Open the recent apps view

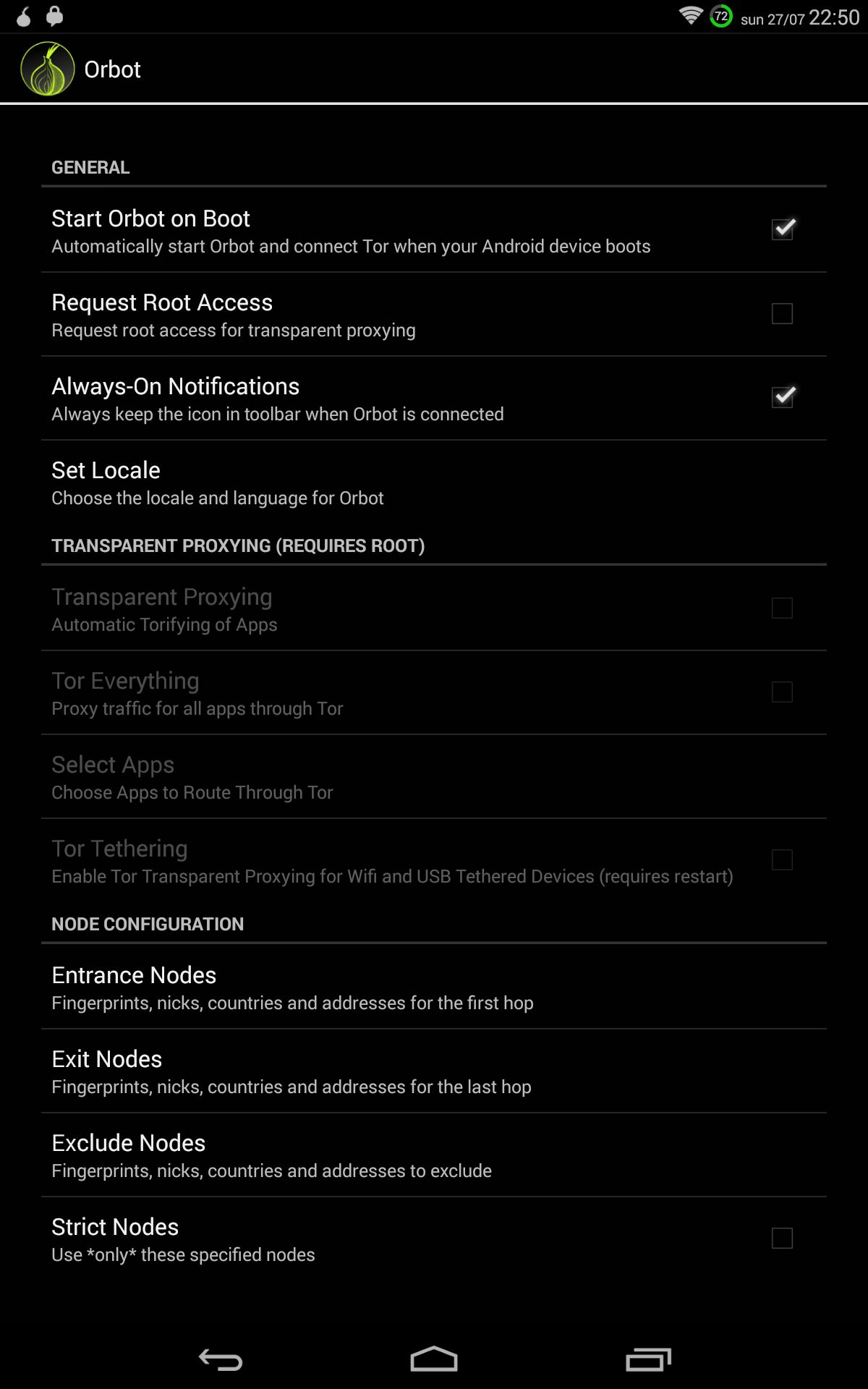coord(648,1360)
